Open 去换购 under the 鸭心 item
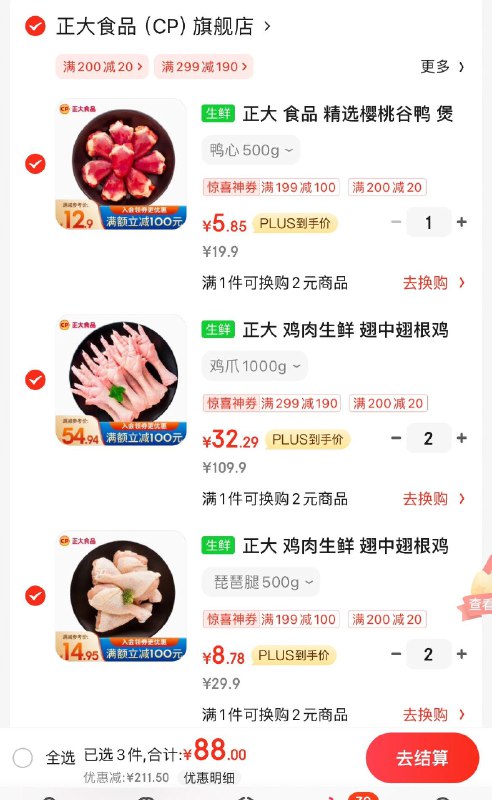The height and width of the screenshot is (800, 492). point(434,283)
